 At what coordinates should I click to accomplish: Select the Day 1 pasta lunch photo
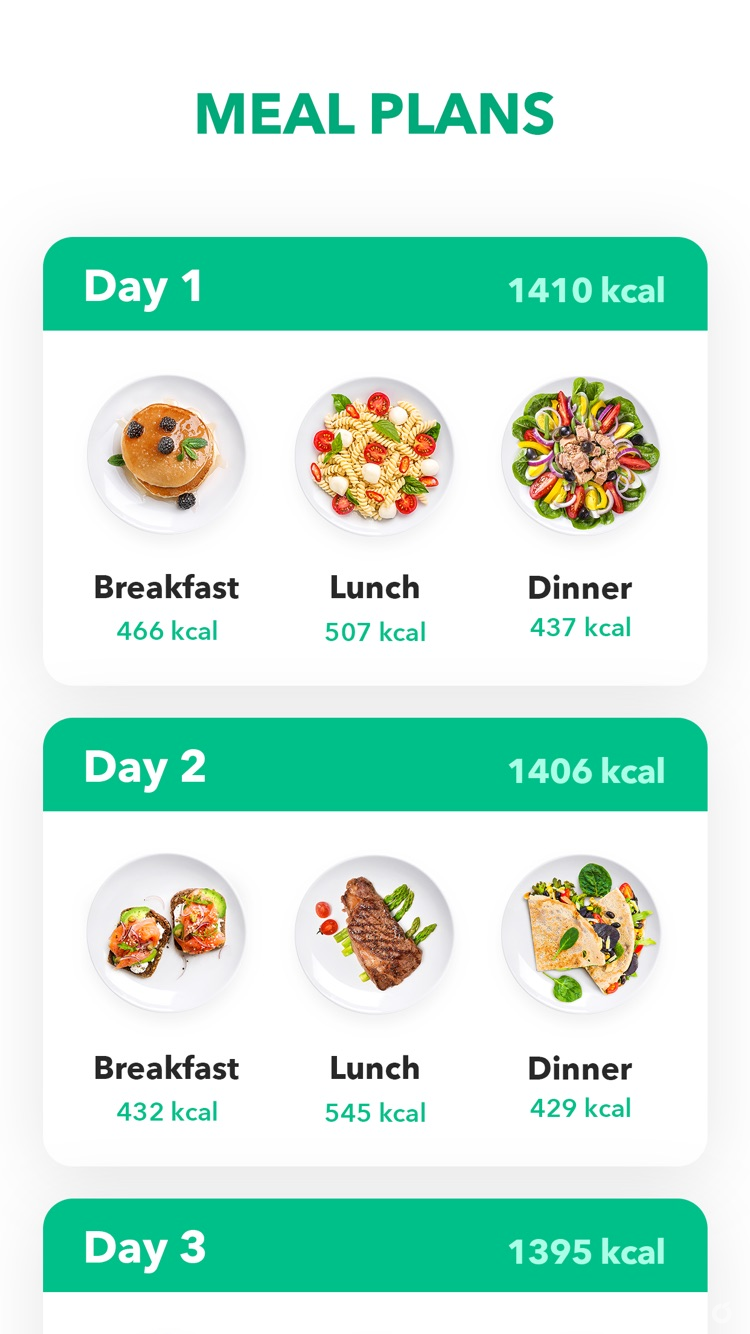coord(375,456)
